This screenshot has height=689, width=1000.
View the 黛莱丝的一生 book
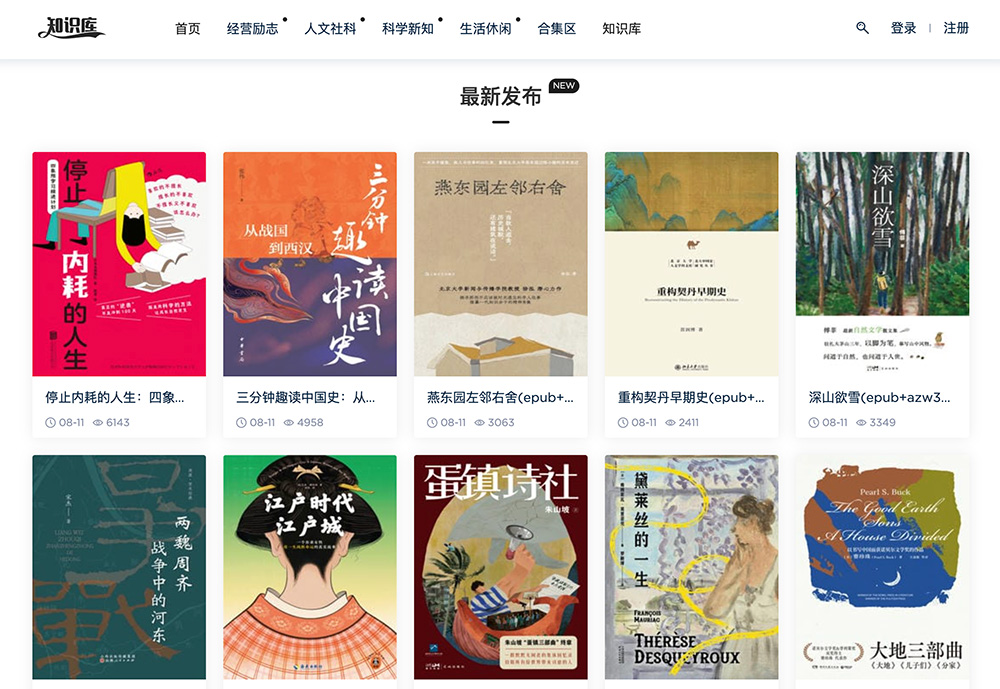click(692, 567)
